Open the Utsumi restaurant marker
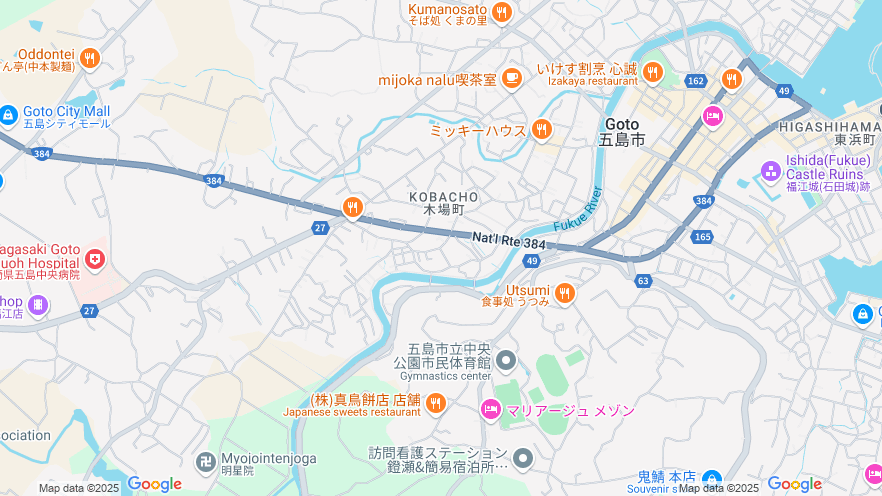Screen dimensions: 882x496 [564, 293]
